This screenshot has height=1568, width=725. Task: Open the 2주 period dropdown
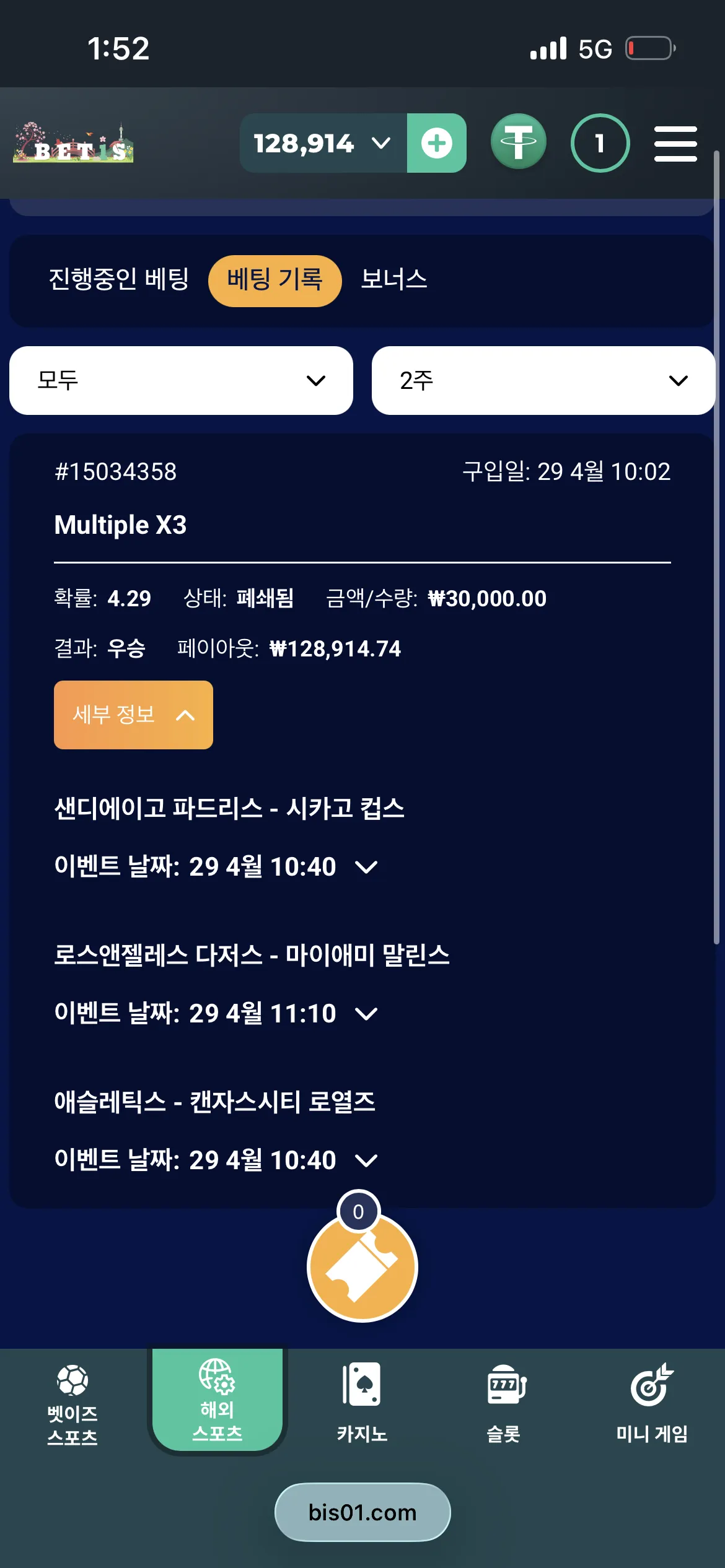click(x=543, y=380)
